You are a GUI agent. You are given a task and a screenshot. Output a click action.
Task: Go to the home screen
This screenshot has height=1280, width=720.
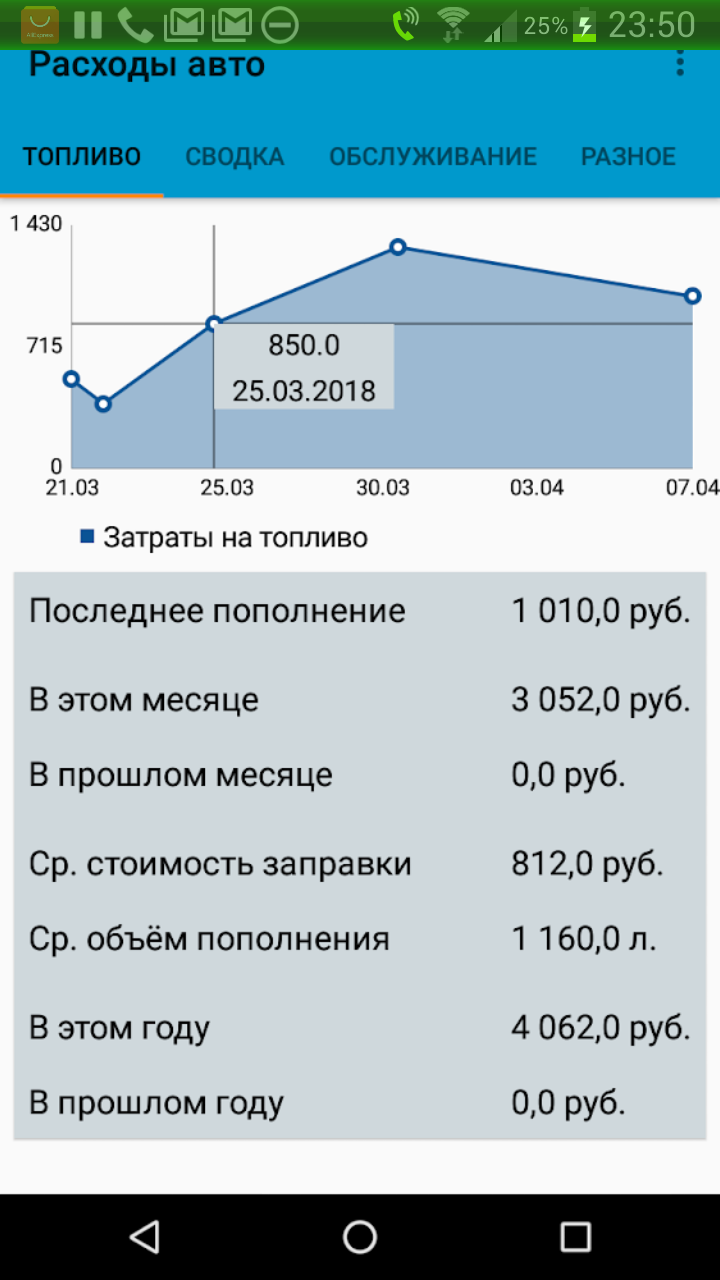point(360,1237)
